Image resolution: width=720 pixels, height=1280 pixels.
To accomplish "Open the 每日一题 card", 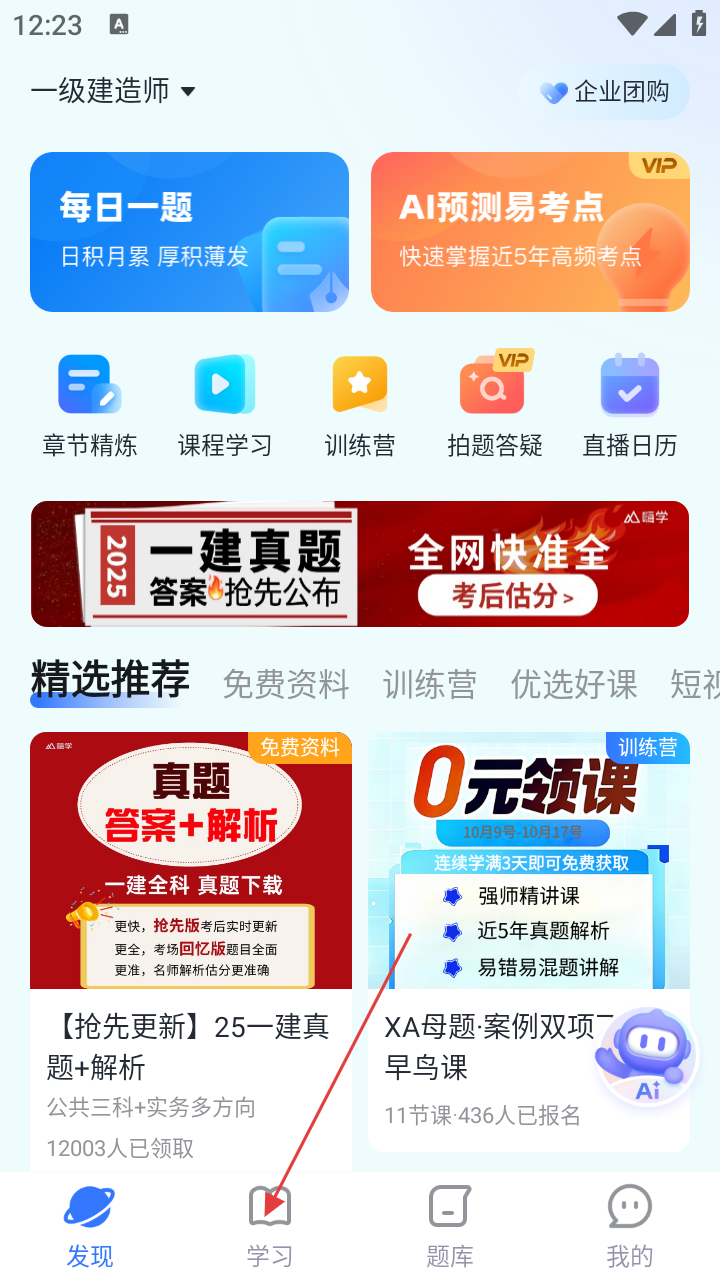I will click(x=189, y=232).
